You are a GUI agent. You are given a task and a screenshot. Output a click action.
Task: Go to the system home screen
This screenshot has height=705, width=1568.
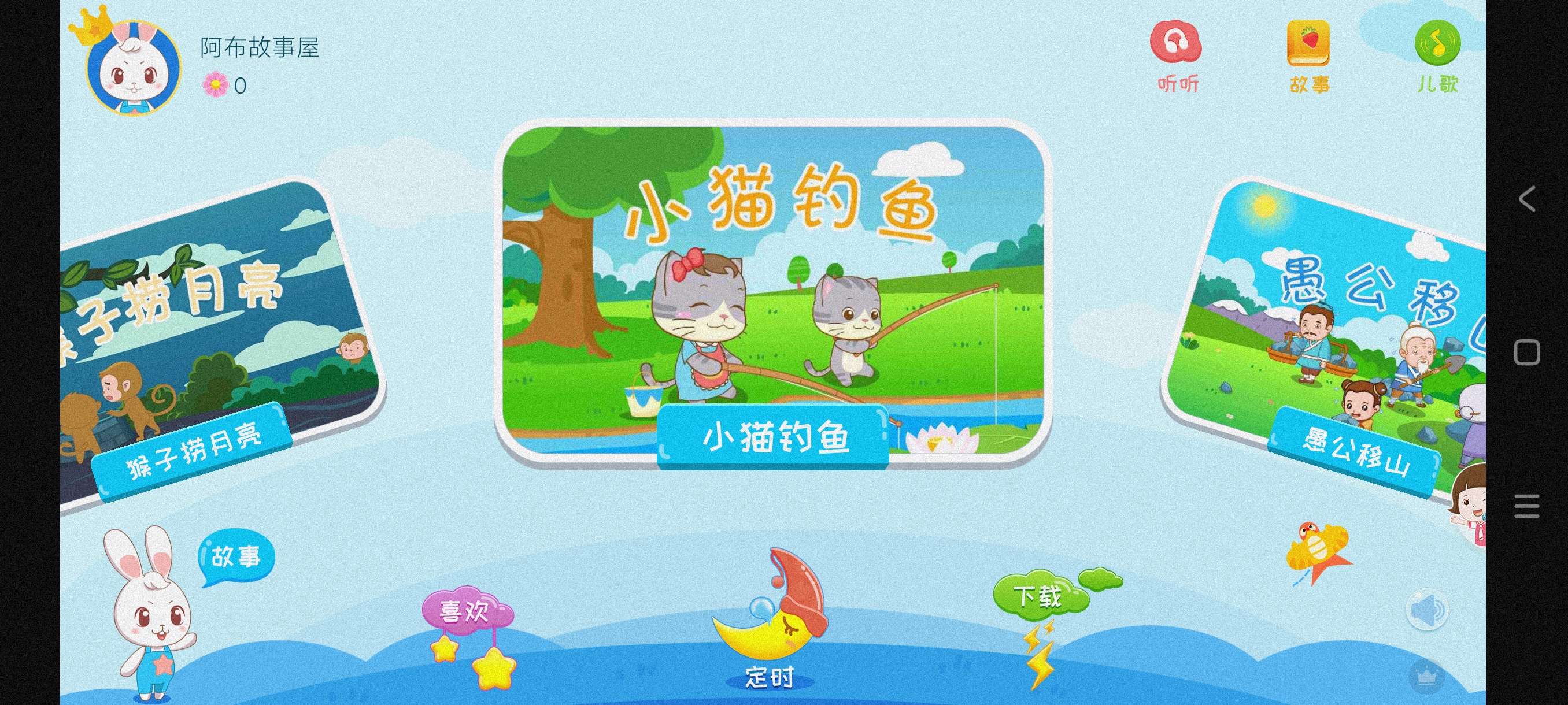(x=1526, y=353)
